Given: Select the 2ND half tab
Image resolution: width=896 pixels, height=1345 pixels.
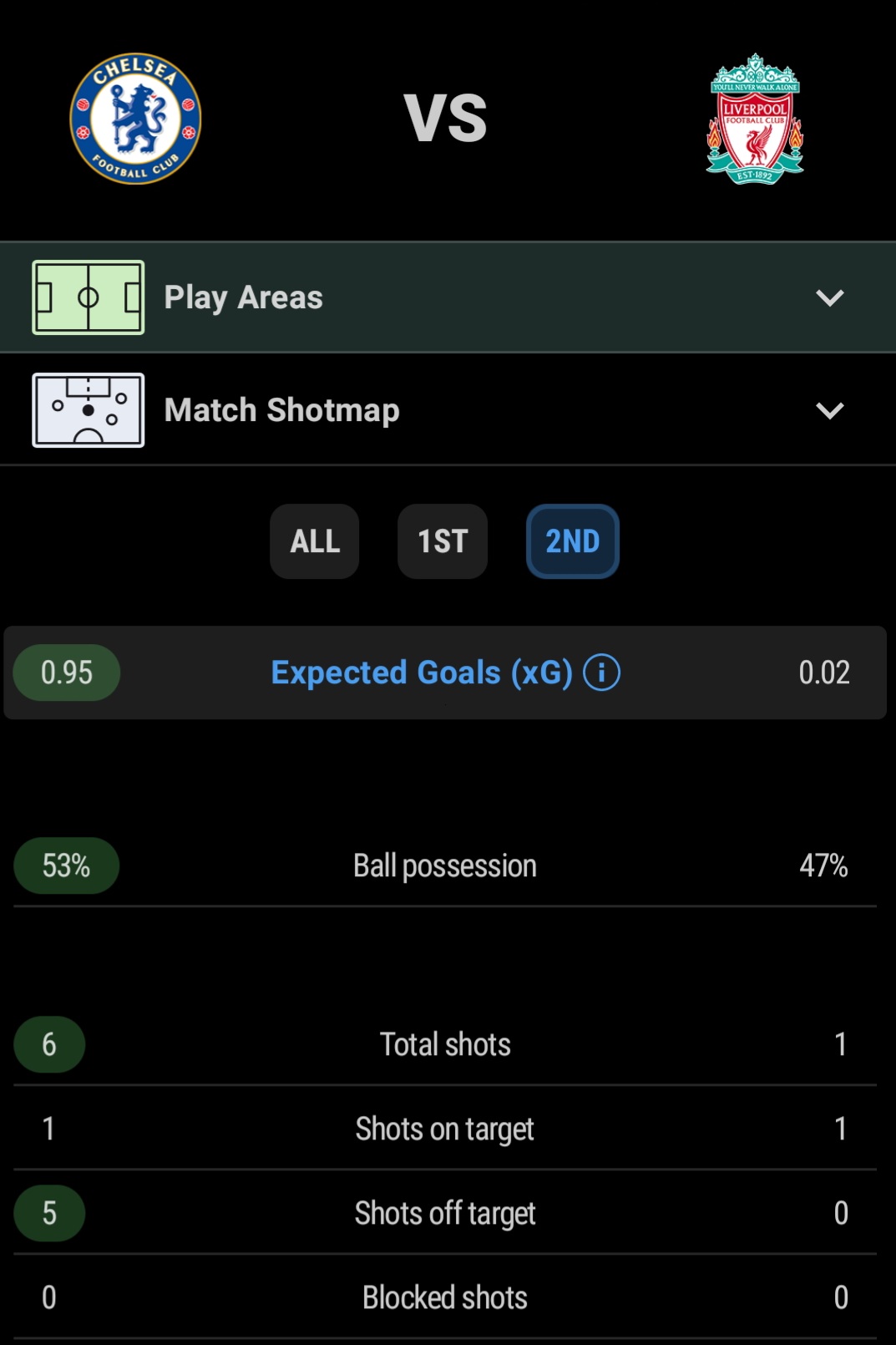Looking at the screenshot, I should [x=573, y=541].
